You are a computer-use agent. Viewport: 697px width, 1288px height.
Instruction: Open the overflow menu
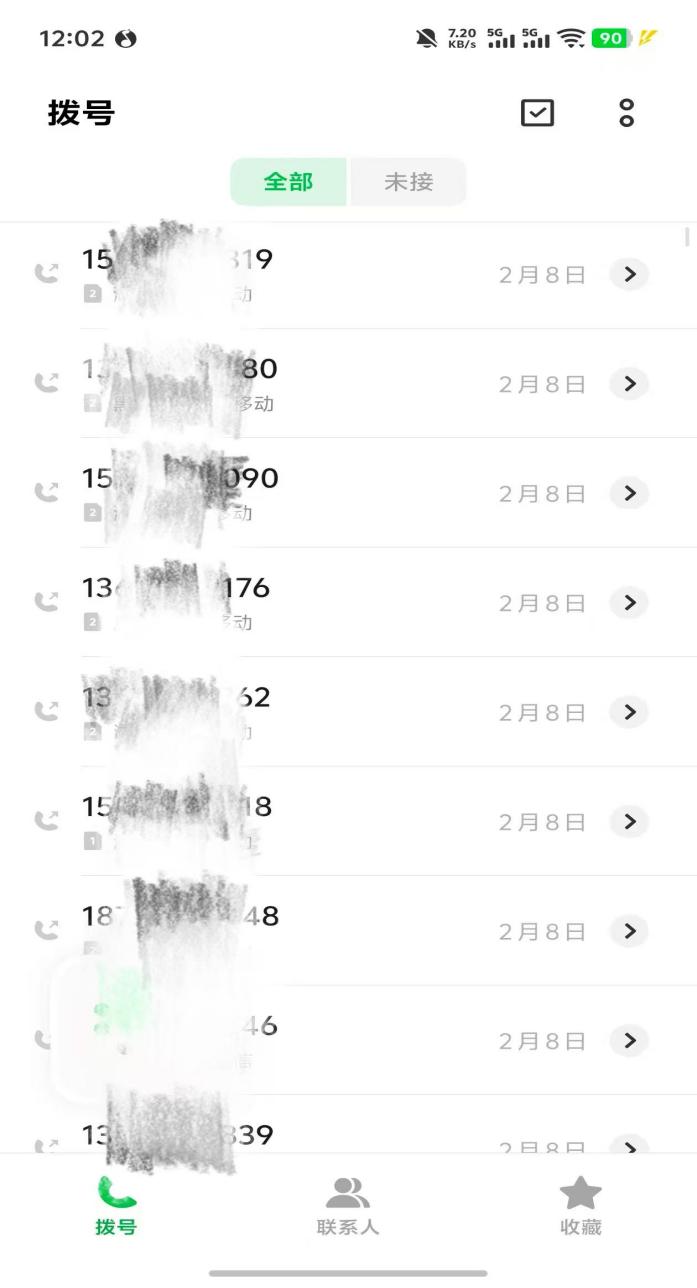626,113
